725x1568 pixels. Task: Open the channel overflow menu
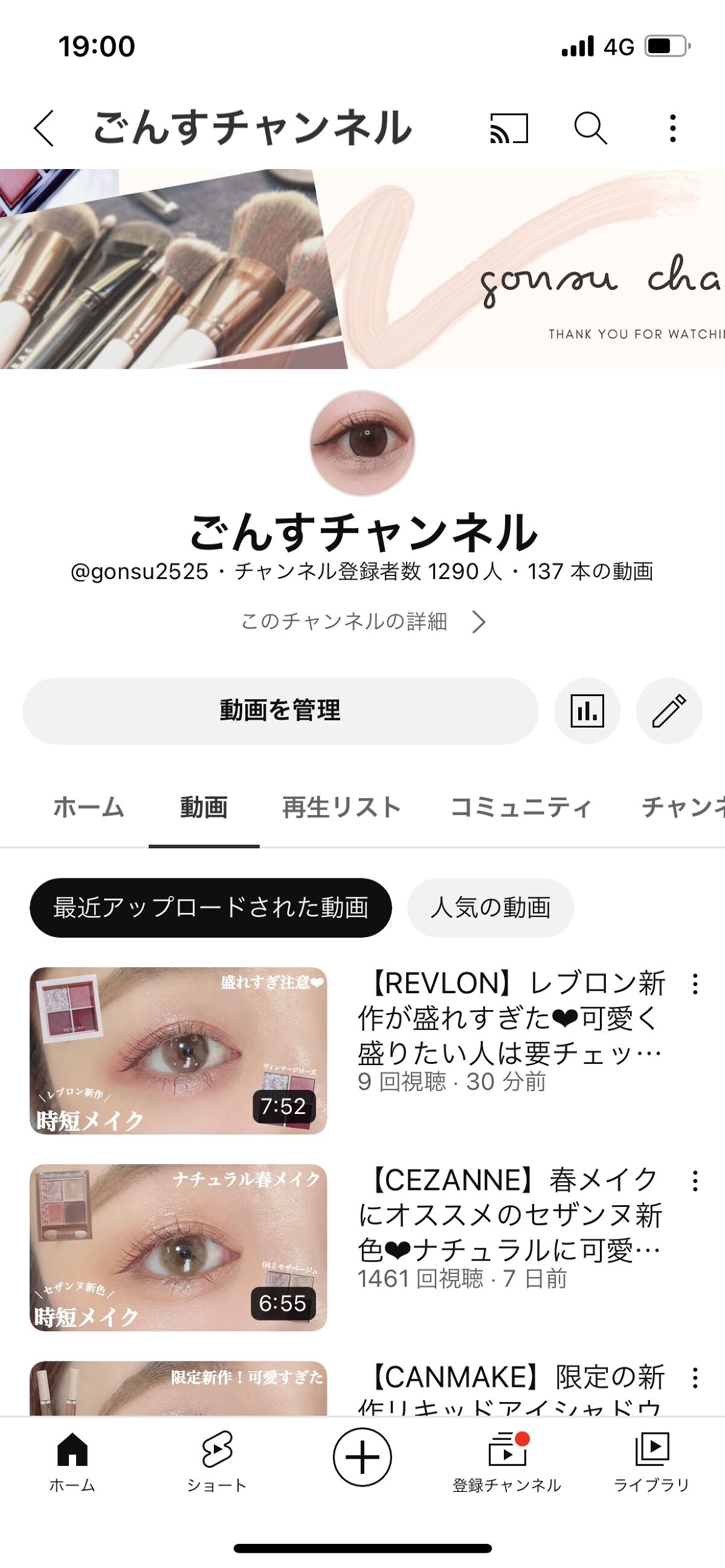pos(672,129)
